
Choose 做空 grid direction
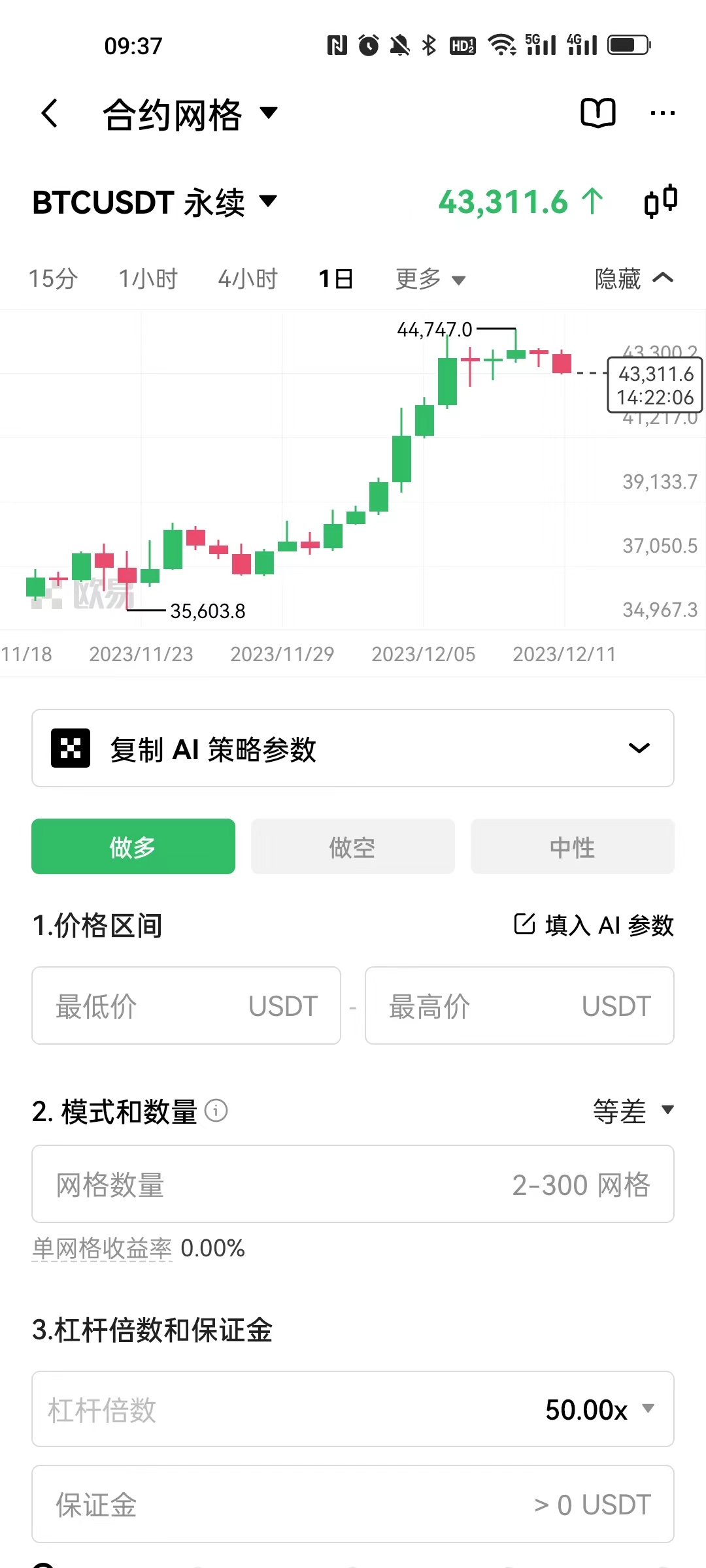tap(353, 847)
